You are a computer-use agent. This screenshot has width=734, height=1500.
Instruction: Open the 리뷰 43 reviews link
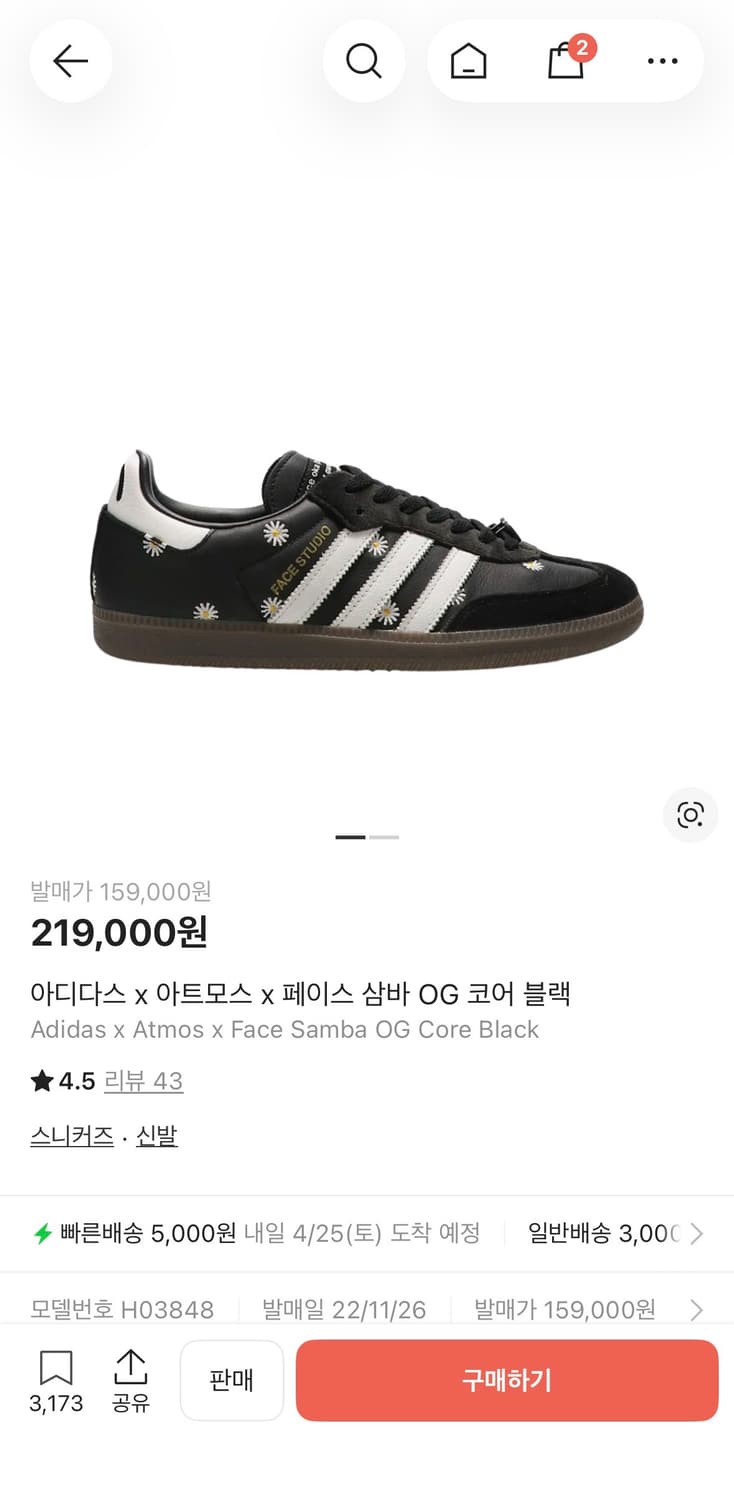[x=143, y=1081]
